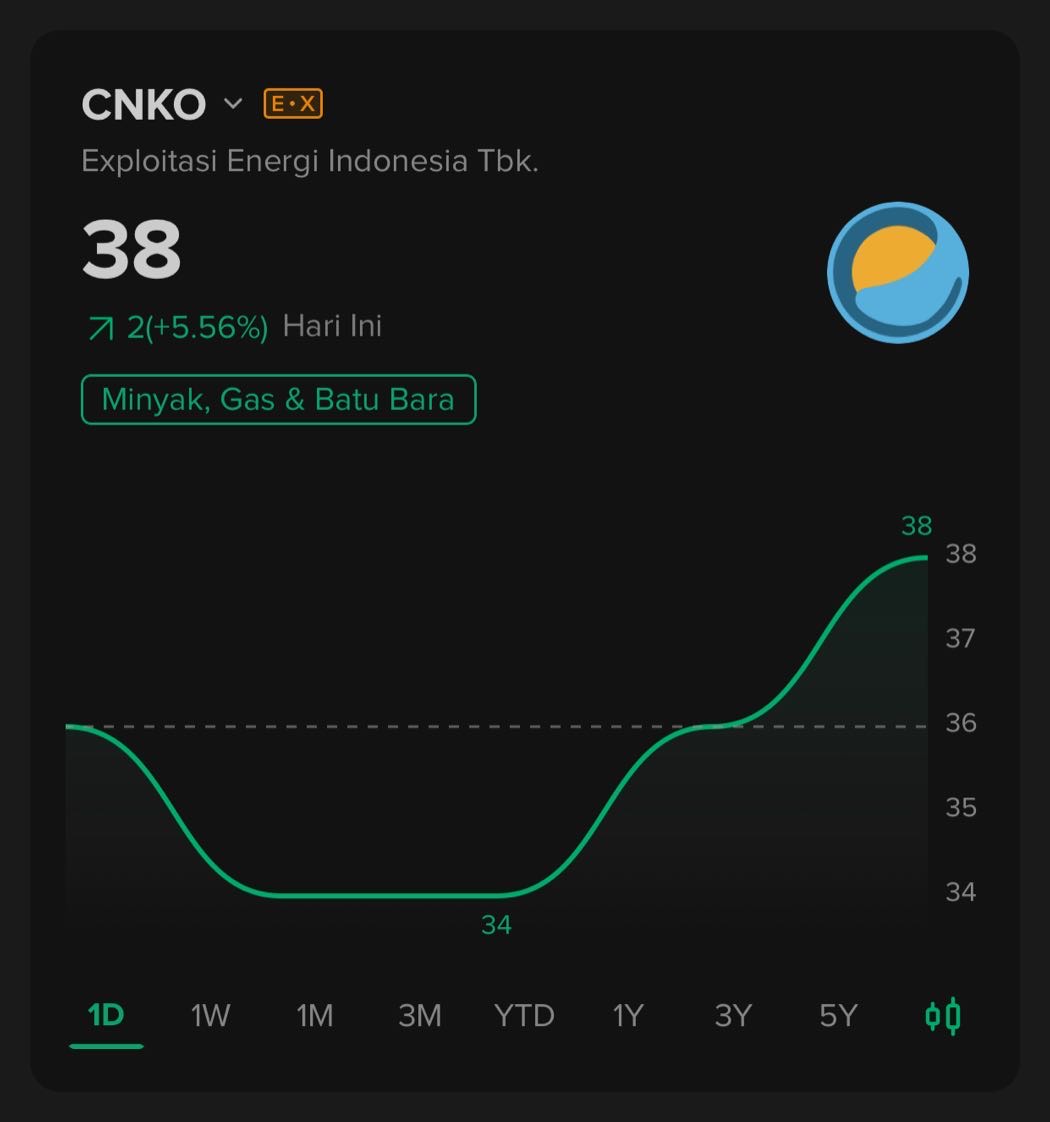
Task: Enable the YTD timeframe view
Action: (x=524, y=1015)
